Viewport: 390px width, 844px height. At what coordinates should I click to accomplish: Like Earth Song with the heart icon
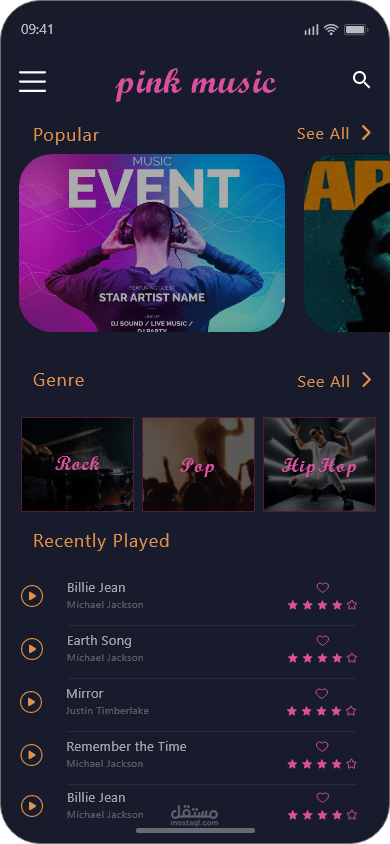(322, 641)
